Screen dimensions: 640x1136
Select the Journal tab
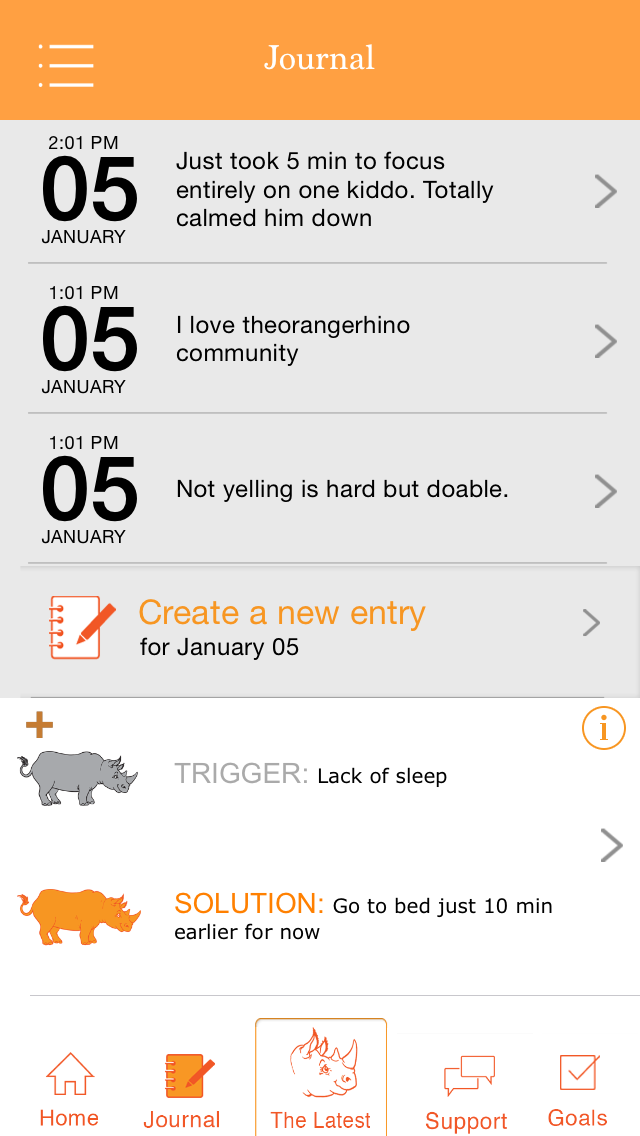pyautogui.click(x=182, y=1088)
